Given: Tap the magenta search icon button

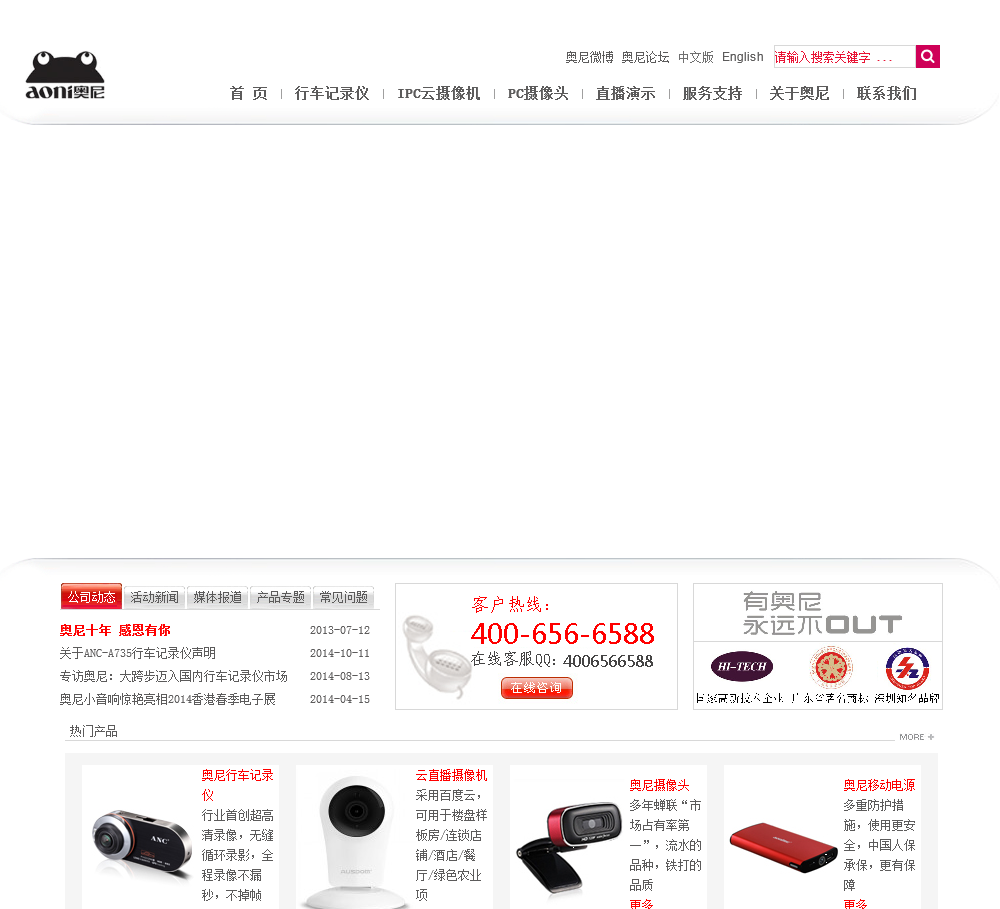Looking at the screenshot, I should click(928, 57).
